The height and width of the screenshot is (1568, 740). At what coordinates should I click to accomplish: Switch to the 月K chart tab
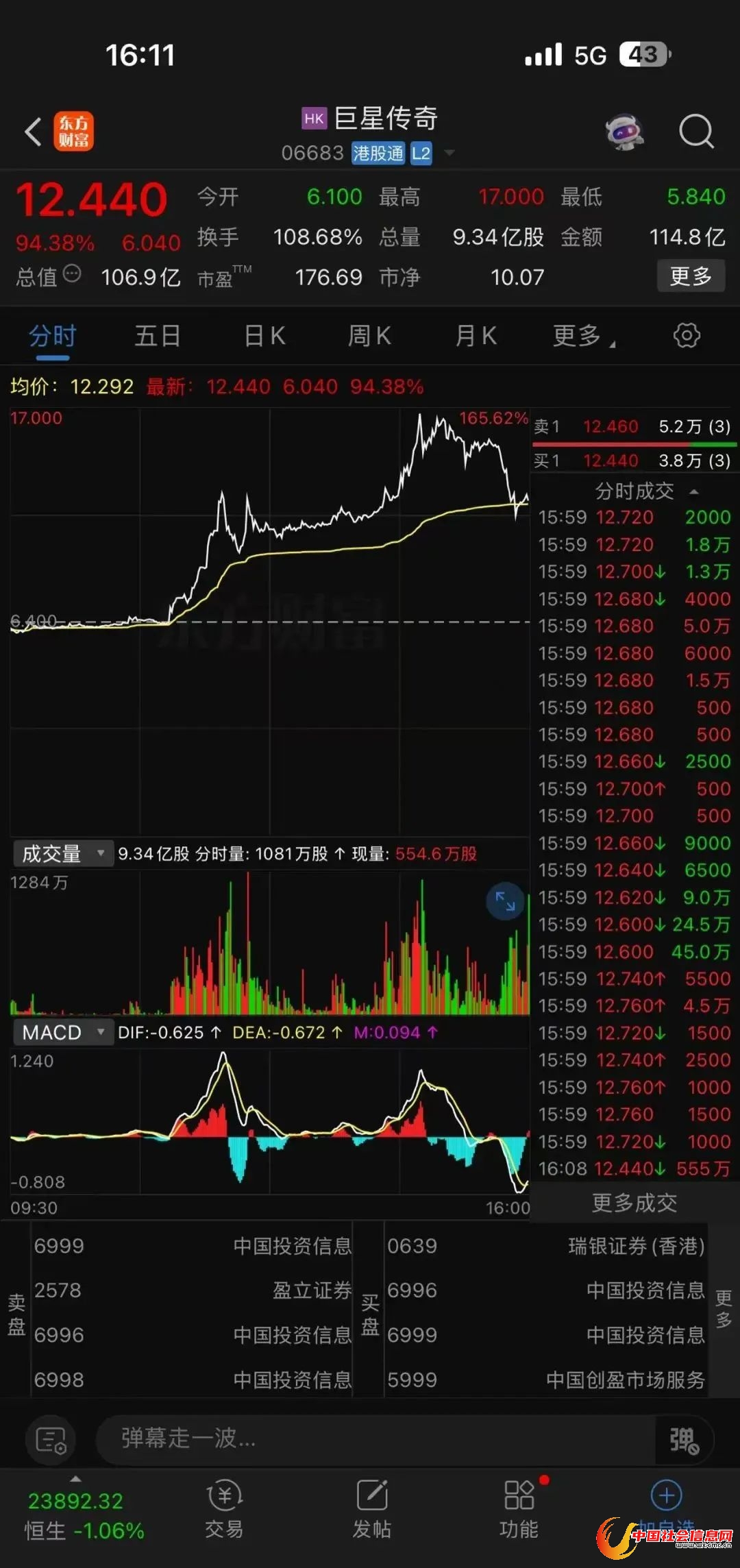pos(476,336)
